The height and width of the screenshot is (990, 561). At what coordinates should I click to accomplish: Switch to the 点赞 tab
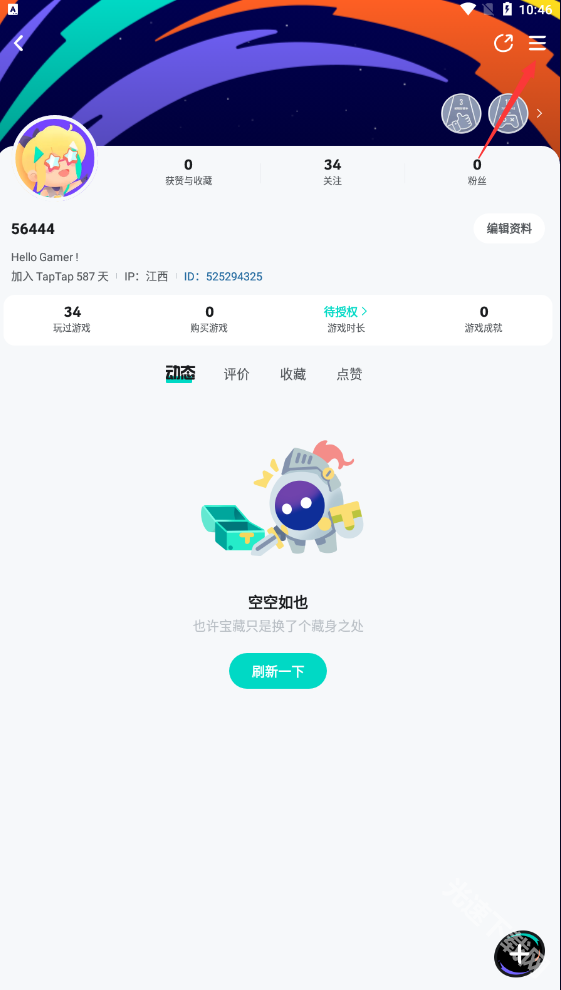tap(349, 374)
